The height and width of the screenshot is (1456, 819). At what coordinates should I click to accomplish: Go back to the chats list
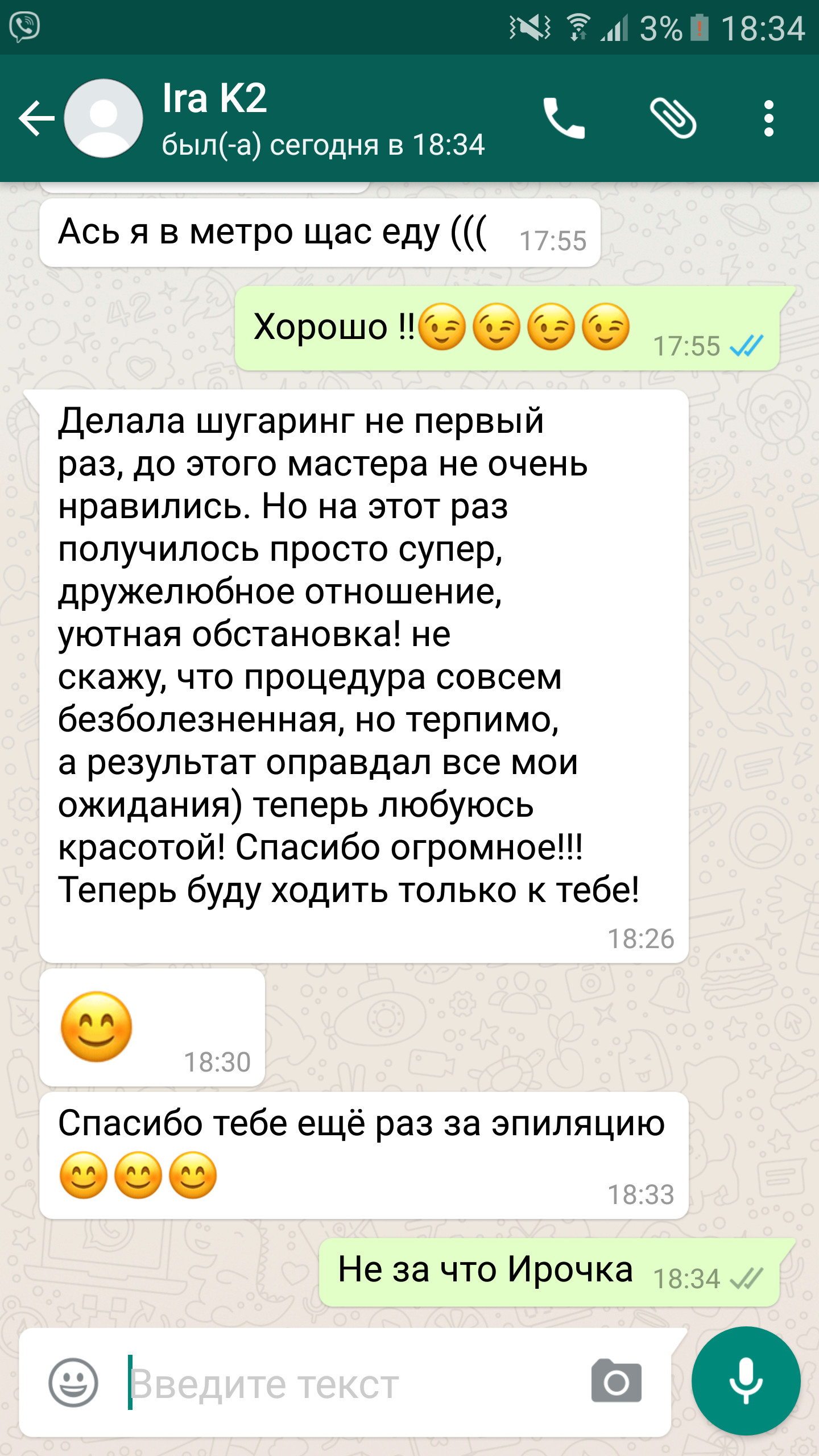[35, 118]
